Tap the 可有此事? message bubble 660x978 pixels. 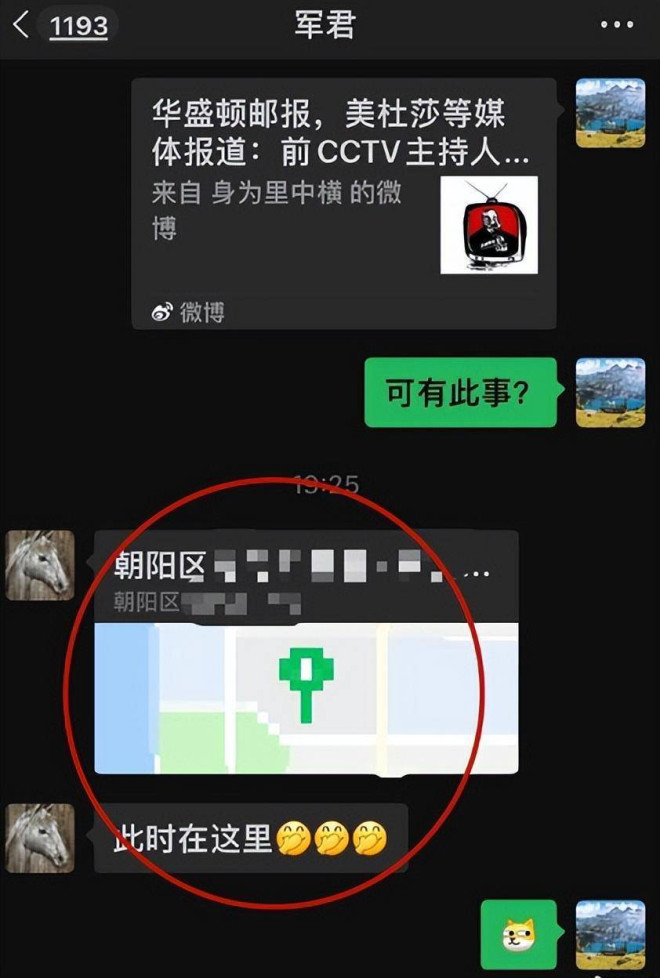click(x=459, y=392)
